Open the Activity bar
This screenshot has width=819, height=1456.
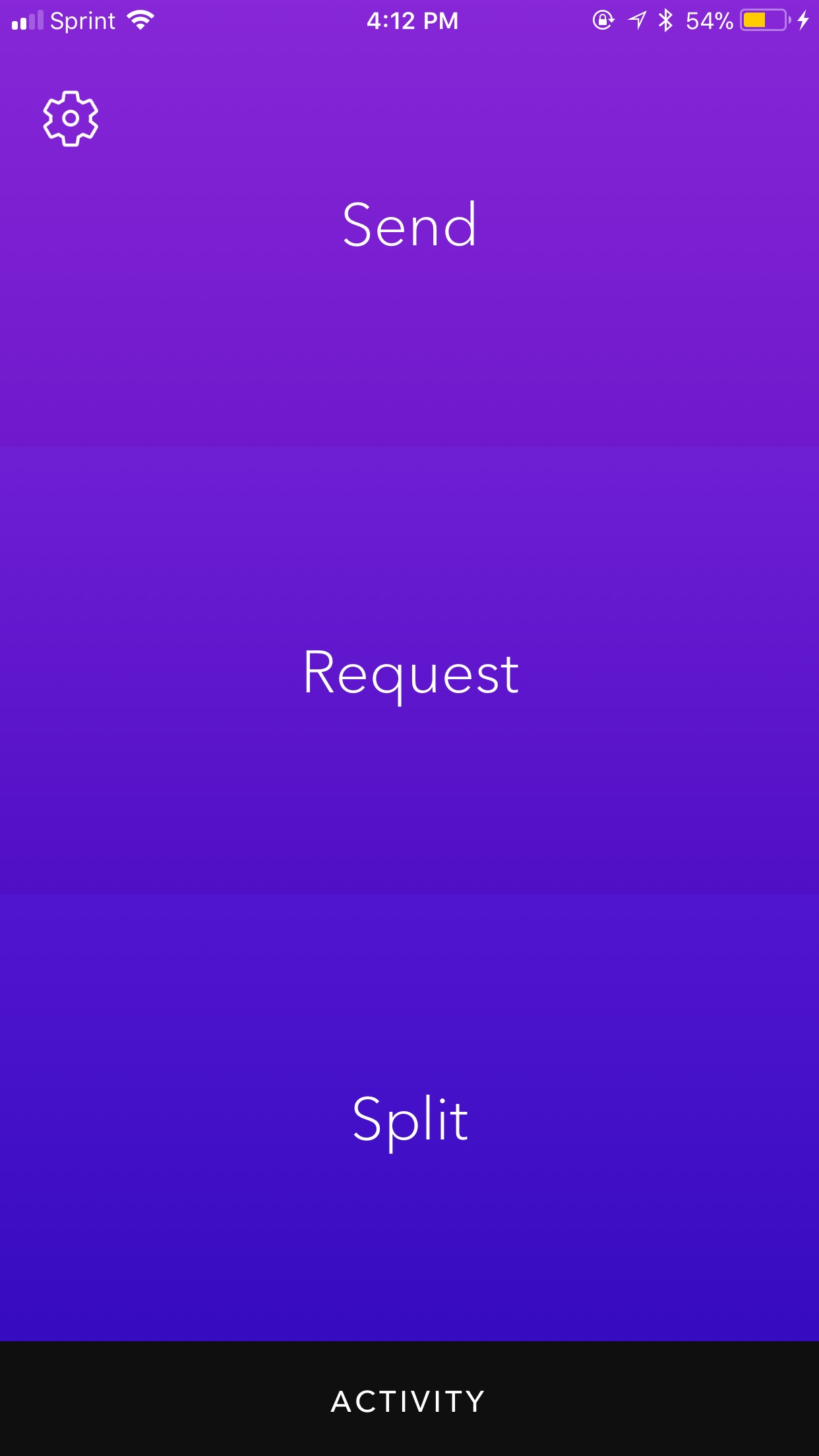click(x=409, y=1399)
